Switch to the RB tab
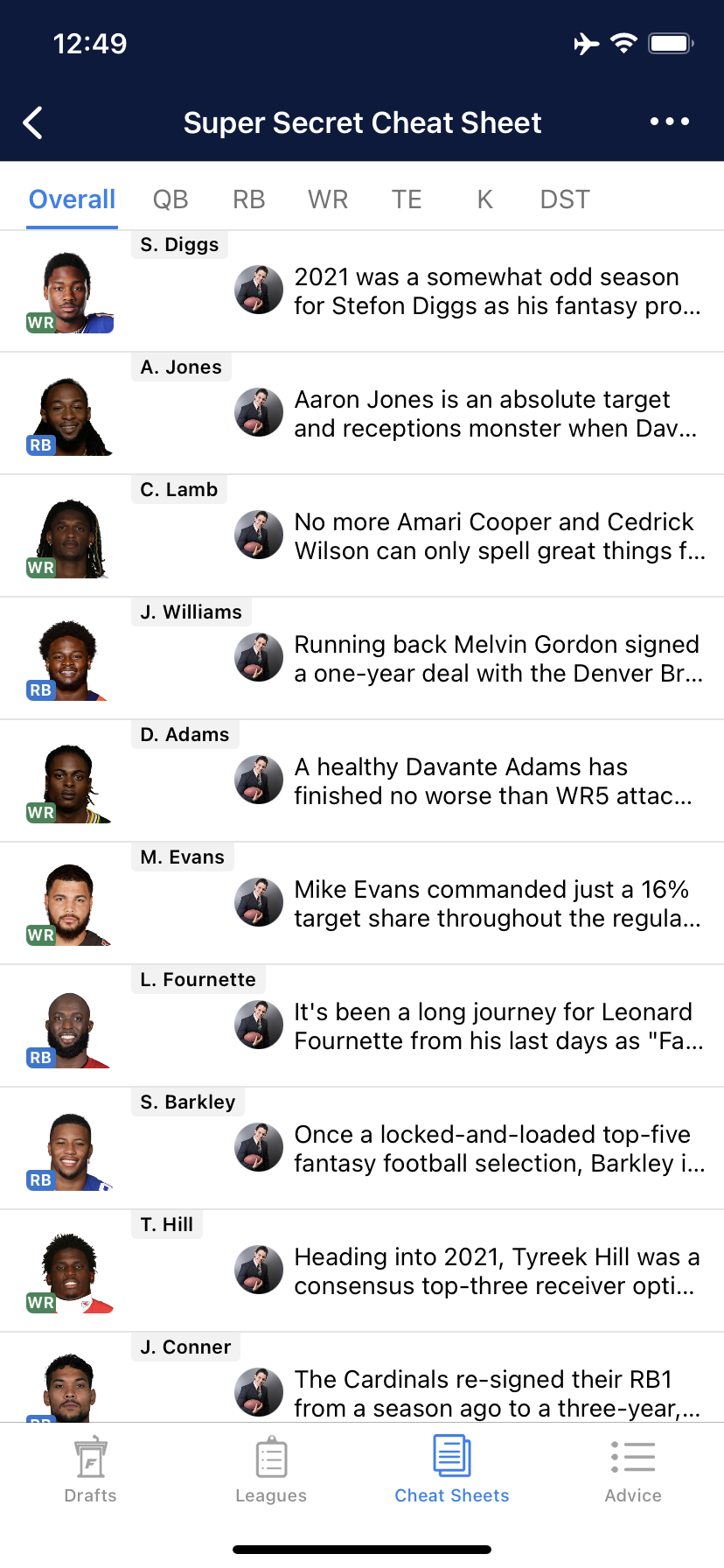This screenshot has width=724, height=1568. (x=248, y=199)
